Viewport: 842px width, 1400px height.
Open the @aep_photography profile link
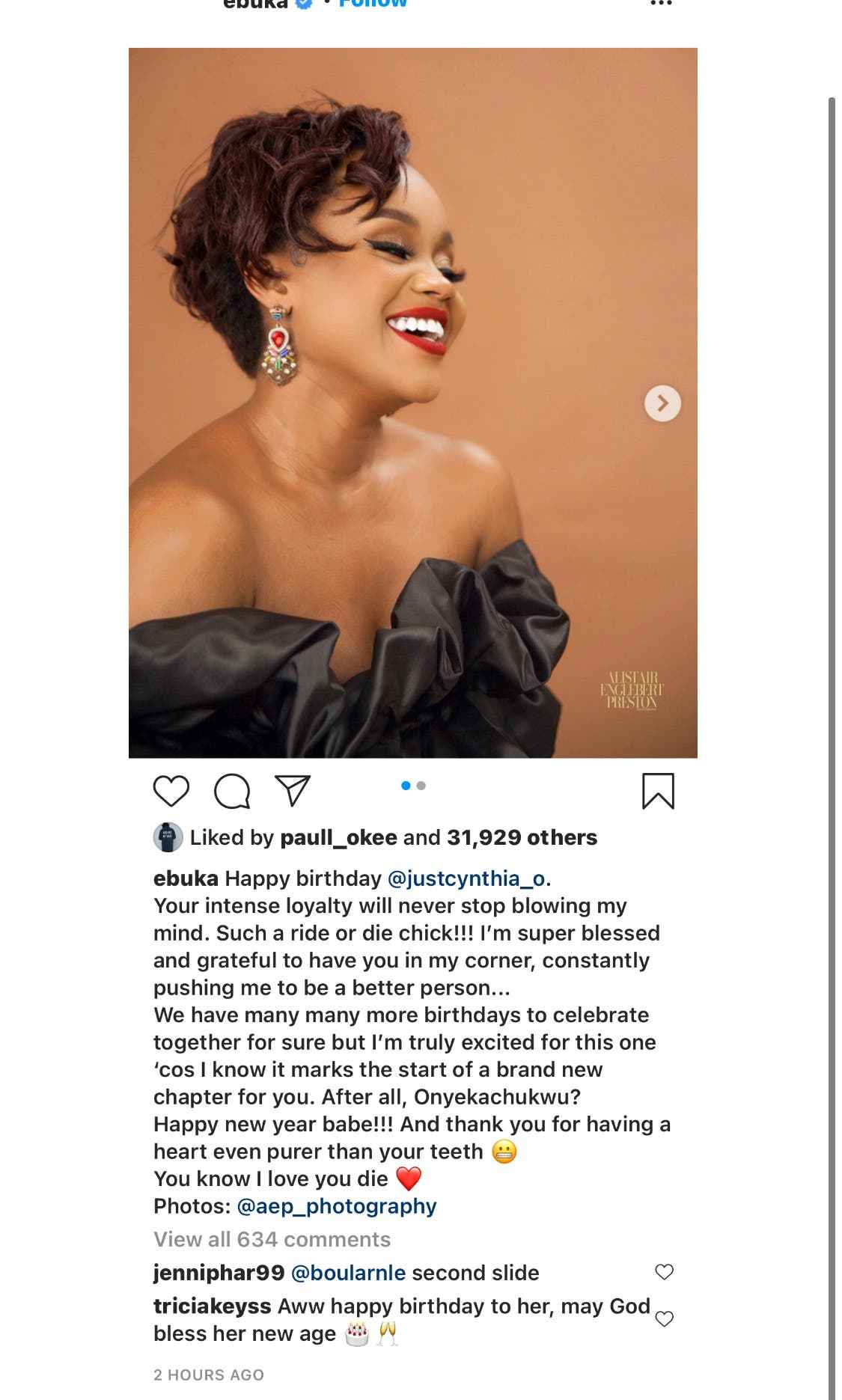pos(336,1205)
